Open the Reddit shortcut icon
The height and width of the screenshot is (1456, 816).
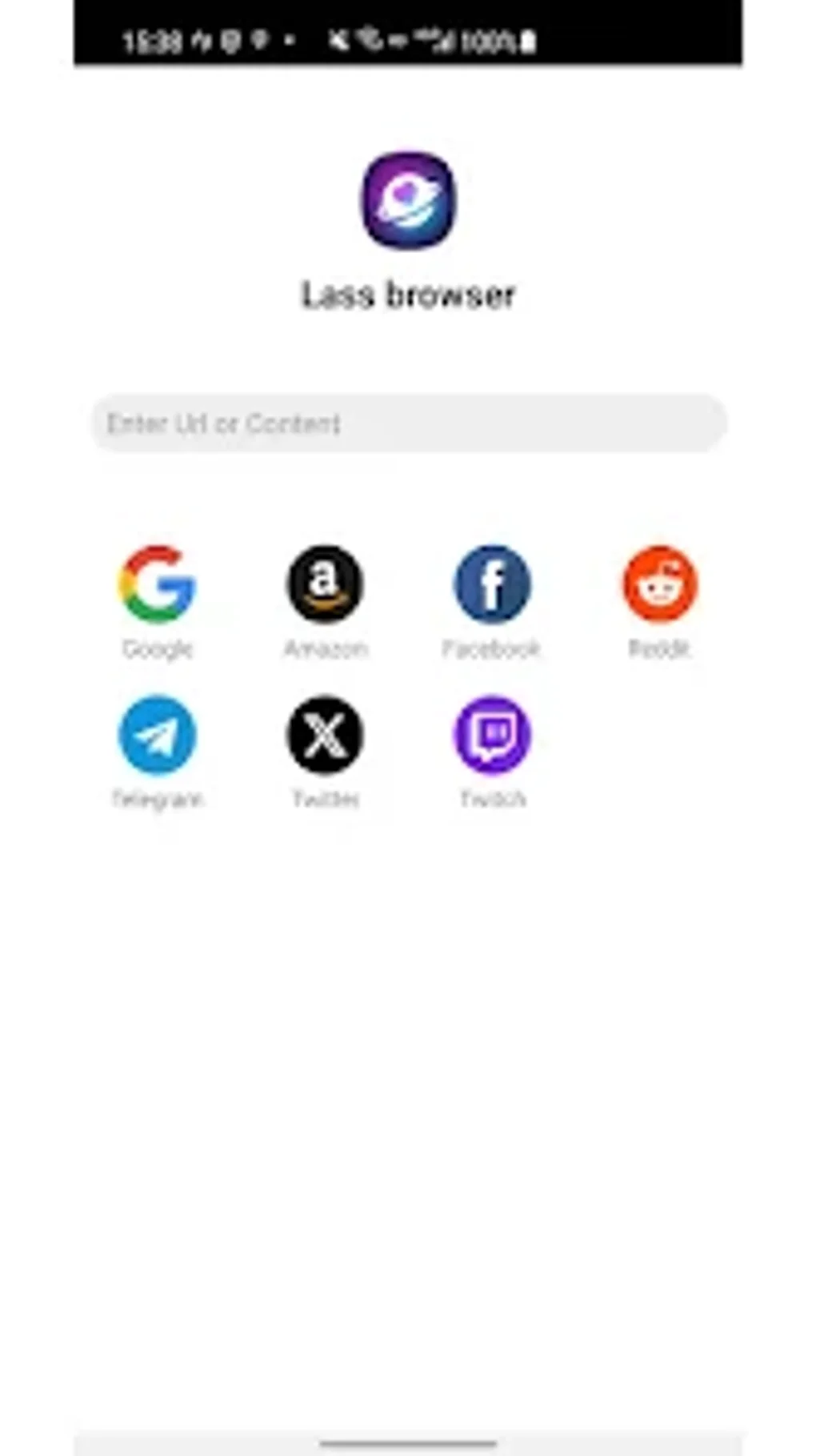click(658, 584)
